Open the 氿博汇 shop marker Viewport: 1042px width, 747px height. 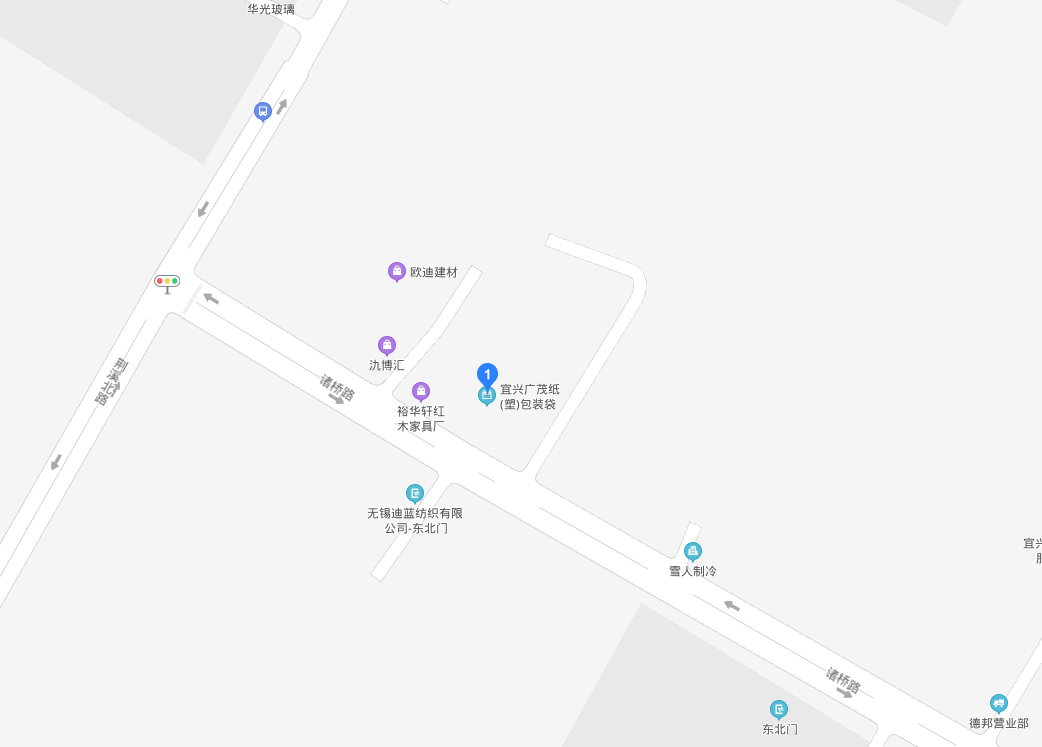387,345
